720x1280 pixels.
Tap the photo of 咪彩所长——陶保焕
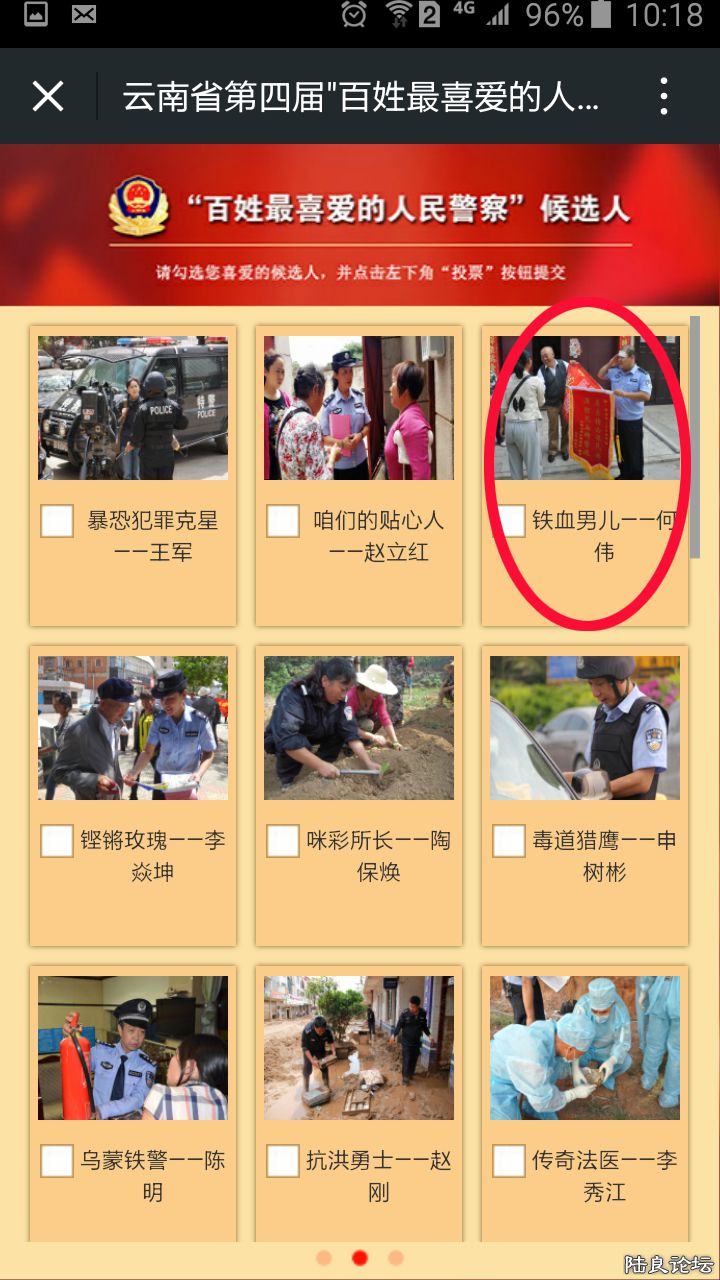pyautogui.click(x=358, y=726)
